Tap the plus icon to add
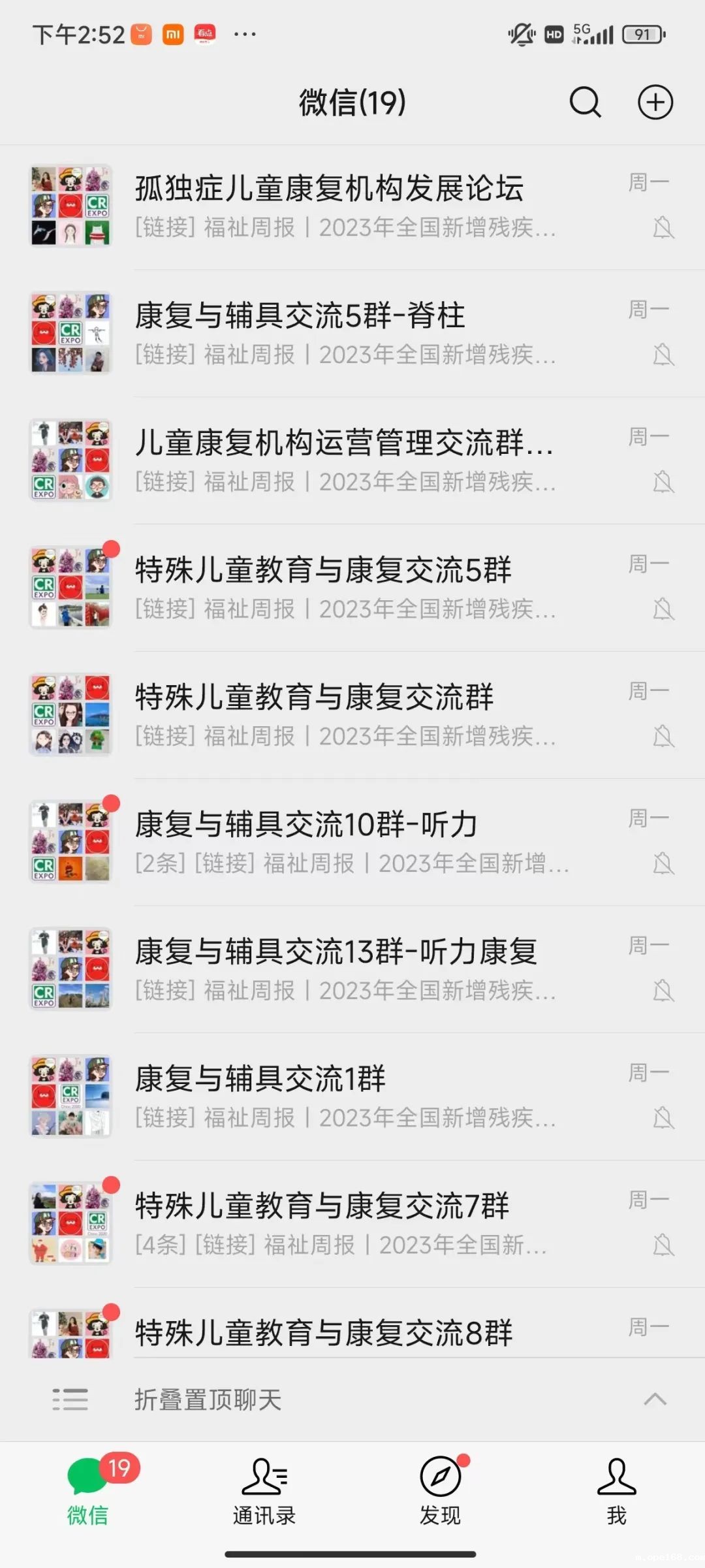 (655, 103)
